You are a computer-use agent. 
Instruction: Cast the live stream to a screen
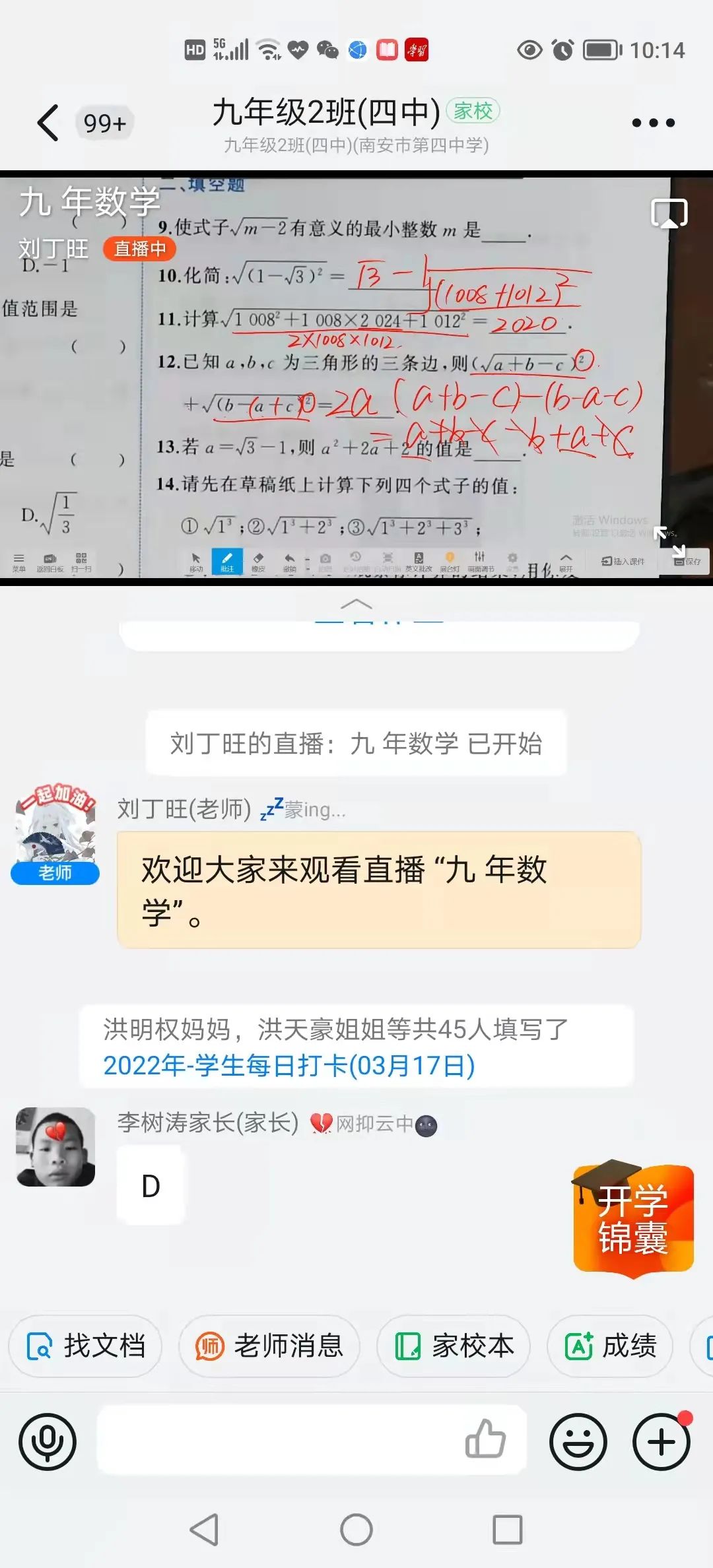click(x=669, y=213)
